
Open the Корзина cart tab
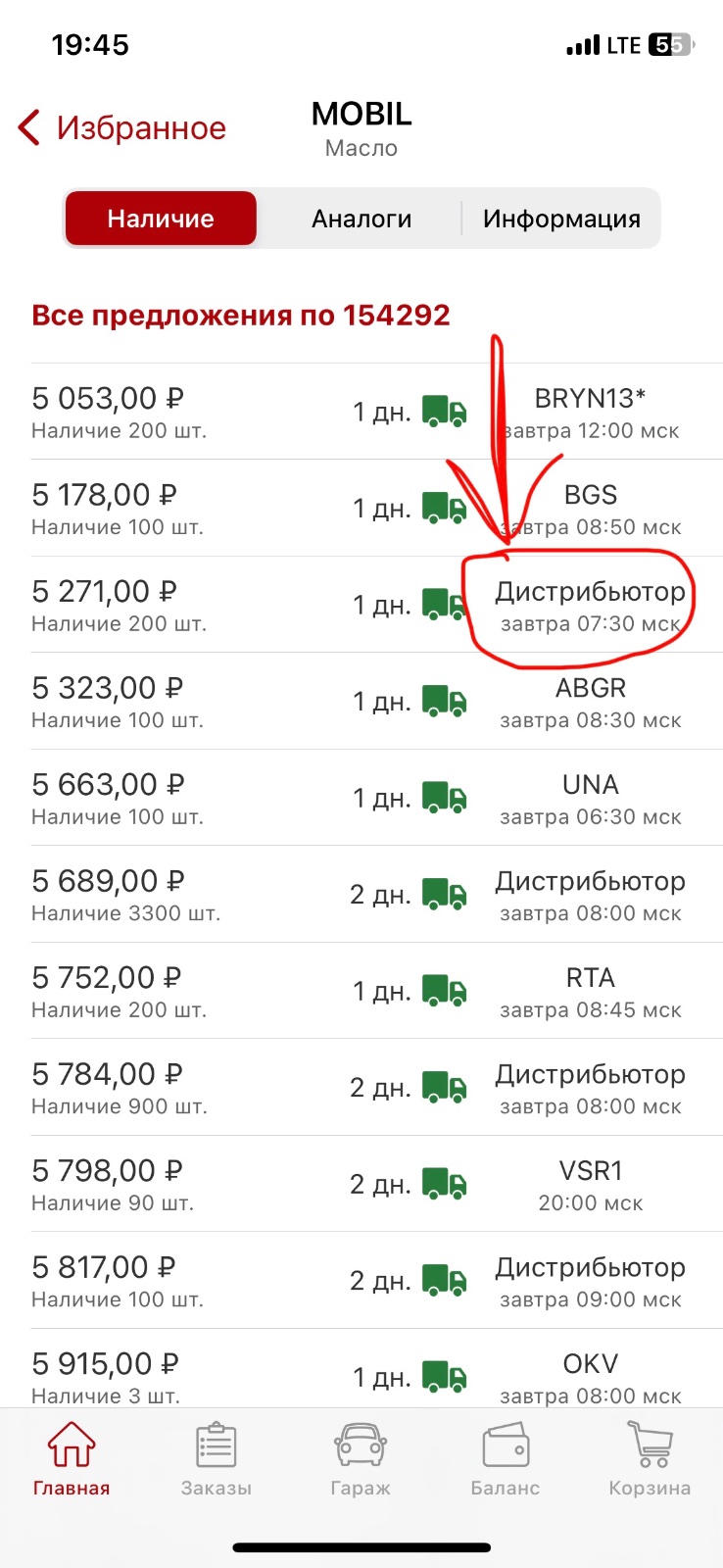tap(650, 1459)
